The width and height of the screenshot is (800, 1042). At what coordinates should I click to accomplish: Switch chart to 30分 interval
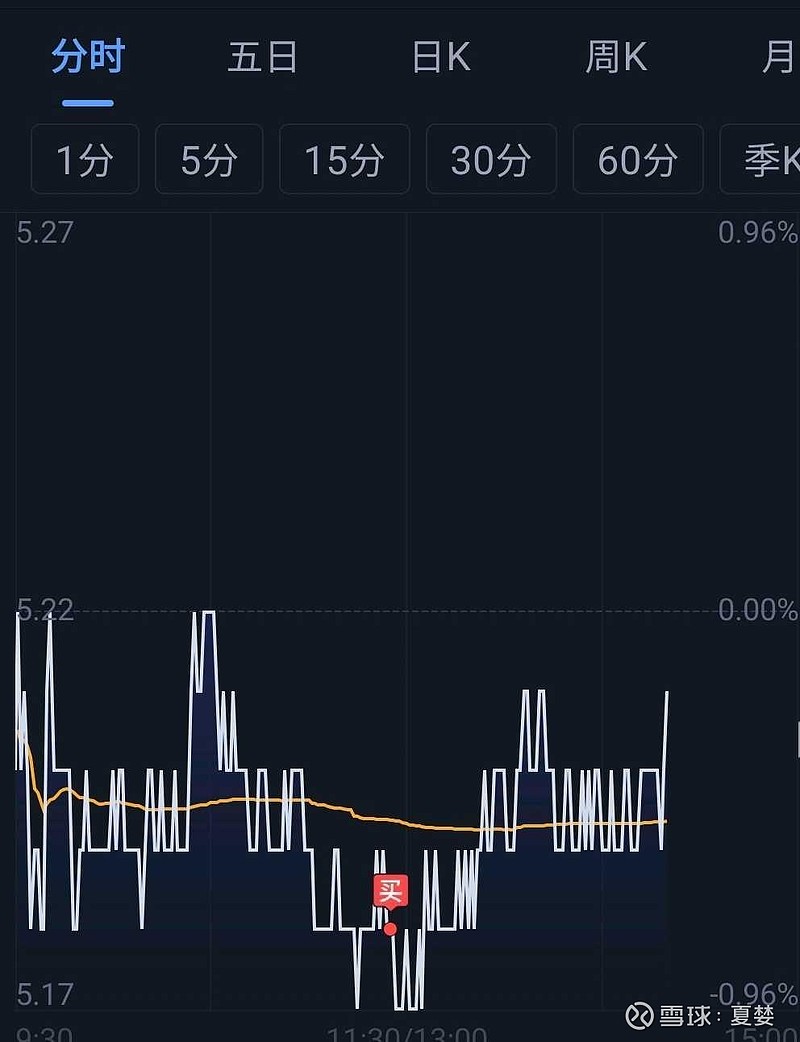coord(491,159)
